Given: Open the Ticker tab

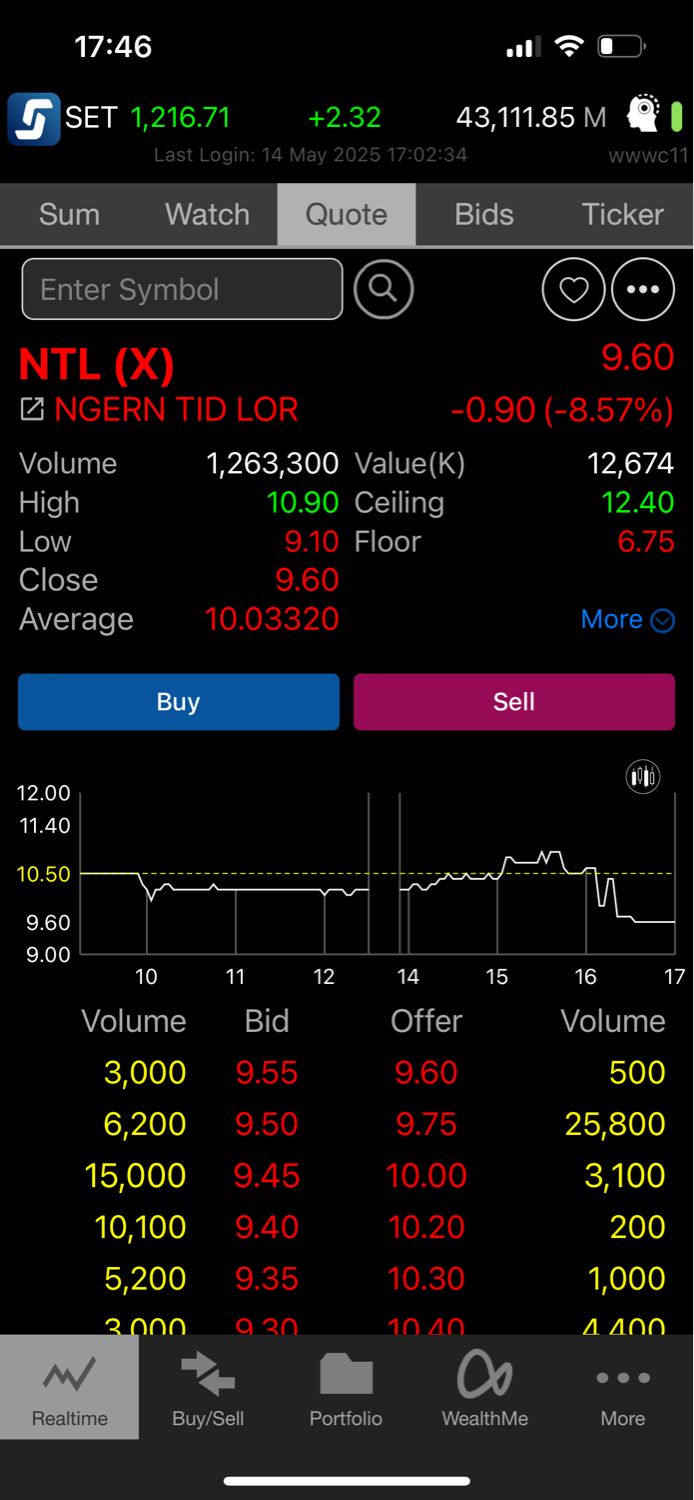Looking at the screenshot, I should point(623,214).
